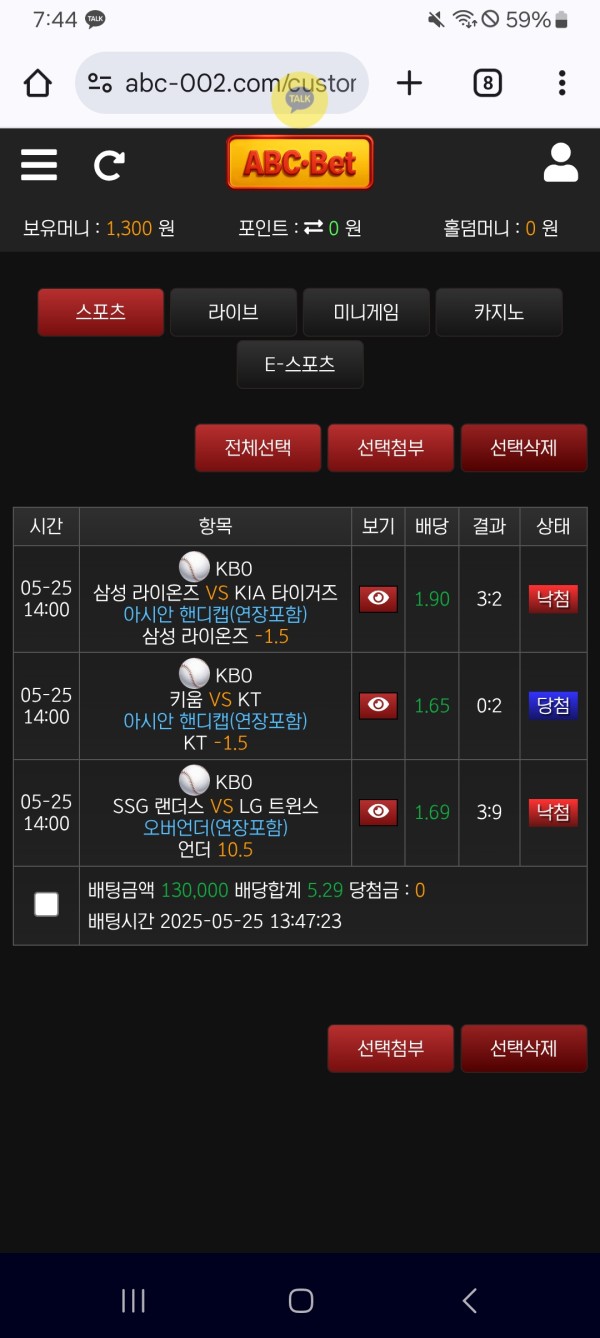Open the E-스포츠 tab

pyautogui.click(x=300, y=365)
